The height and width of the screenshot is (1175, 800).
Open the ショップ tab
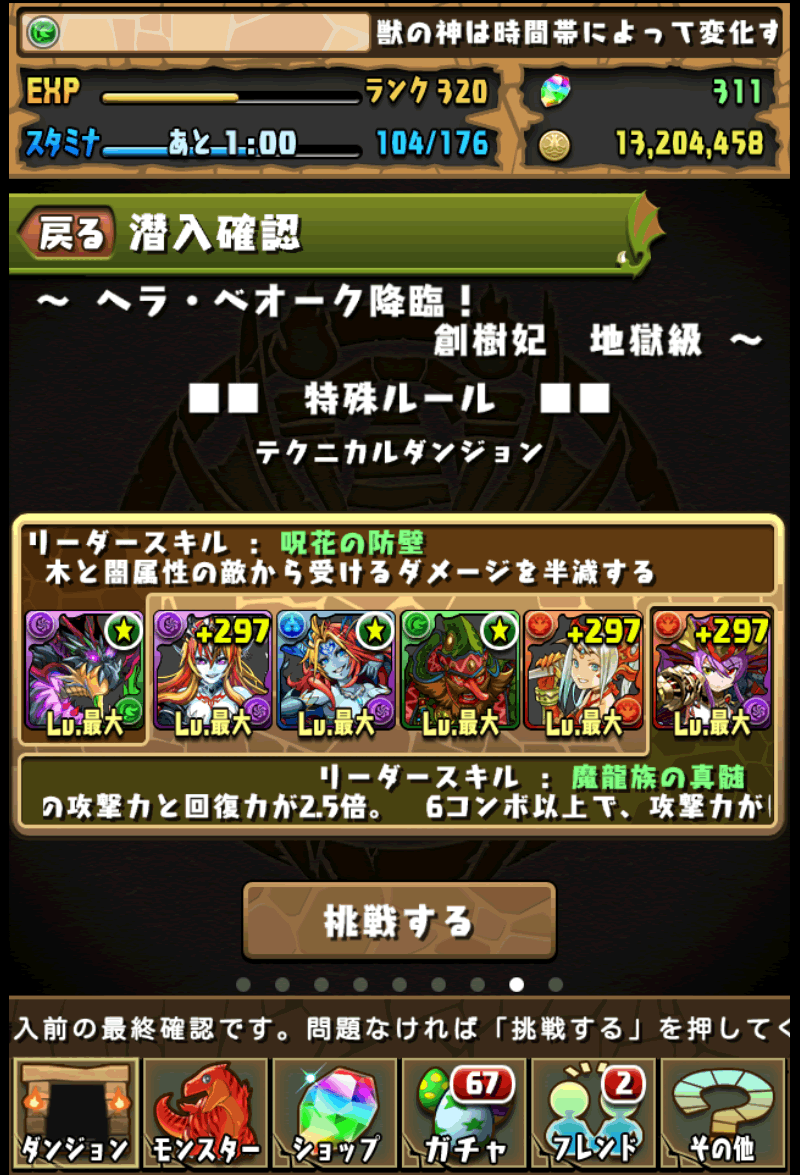(335, 1112)
